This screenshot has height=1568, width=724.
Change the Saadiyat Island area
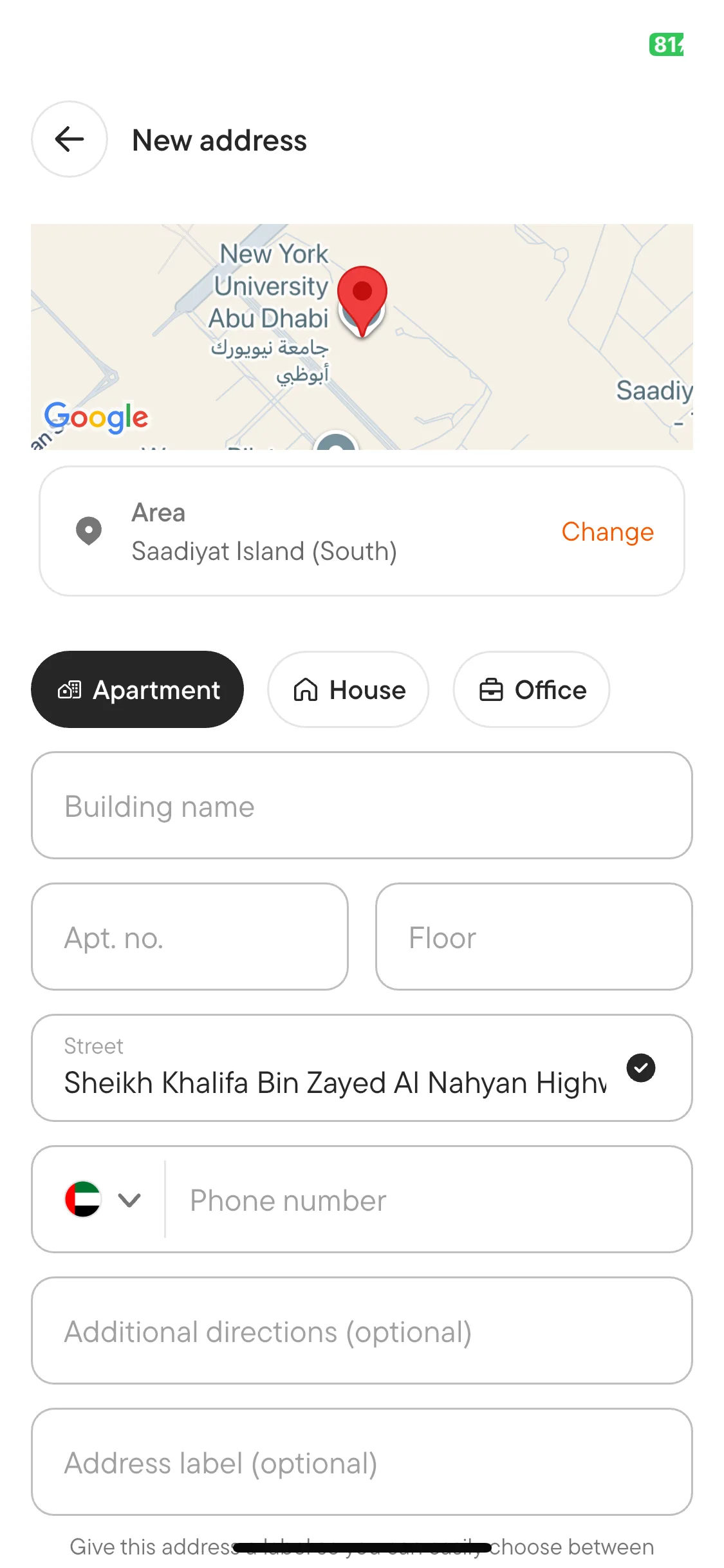click(607, 532)
